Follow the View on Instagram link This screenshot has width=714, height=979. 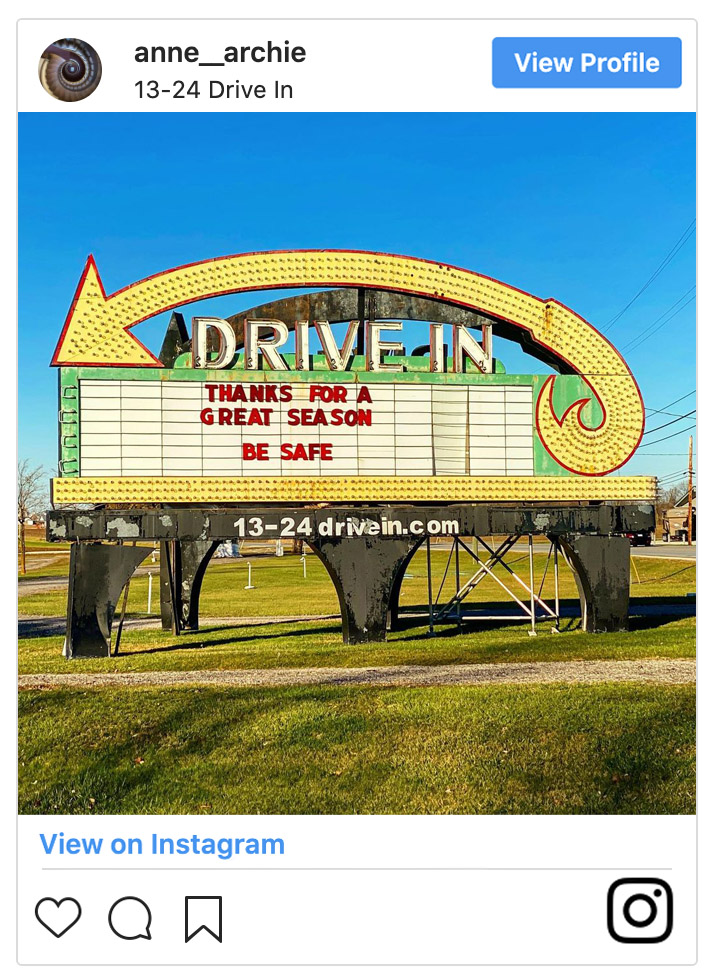click(162, 844)
